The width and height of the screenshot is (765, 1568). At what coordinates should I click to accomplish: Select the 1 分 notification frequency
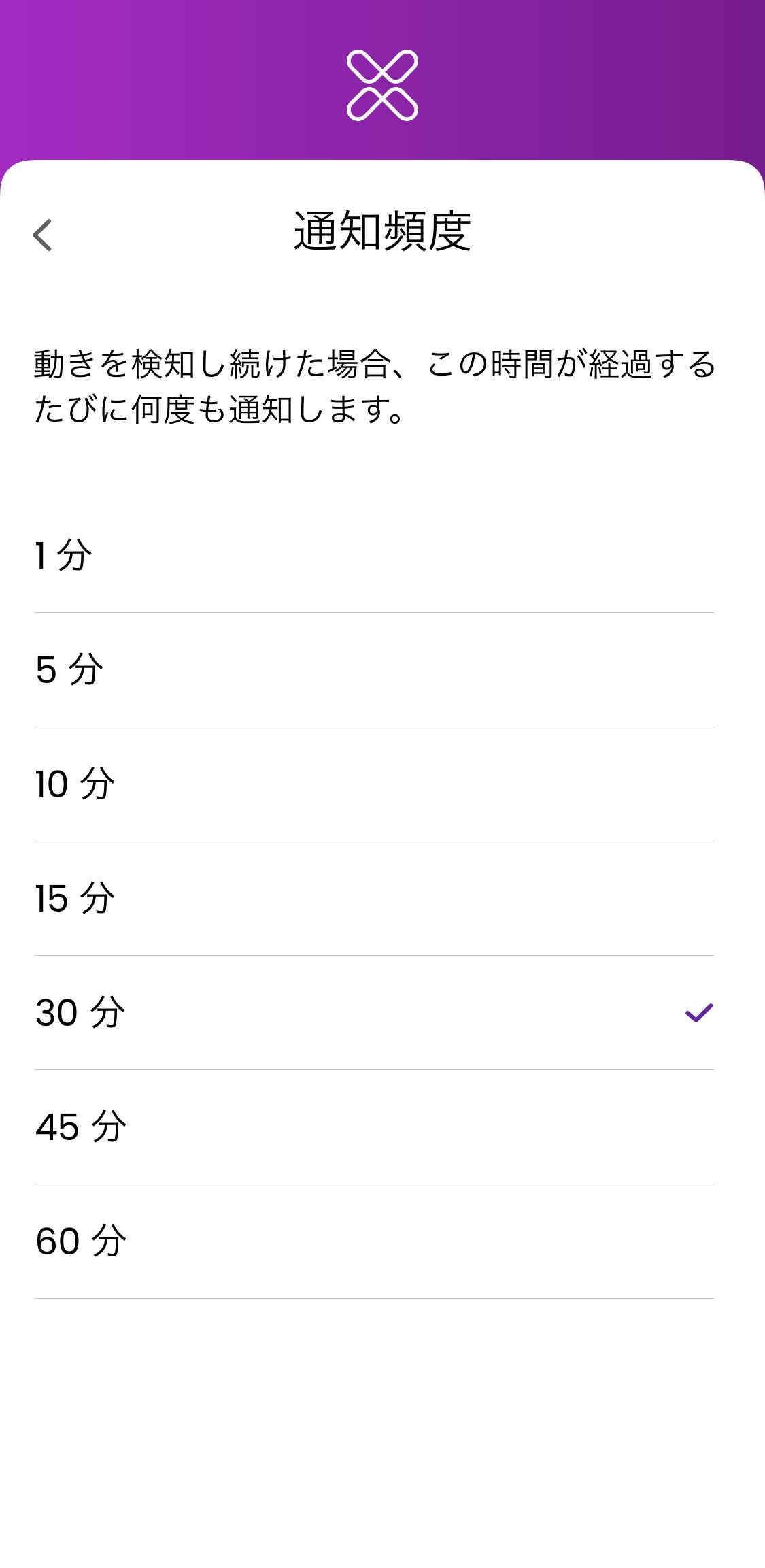pos(374,555)
